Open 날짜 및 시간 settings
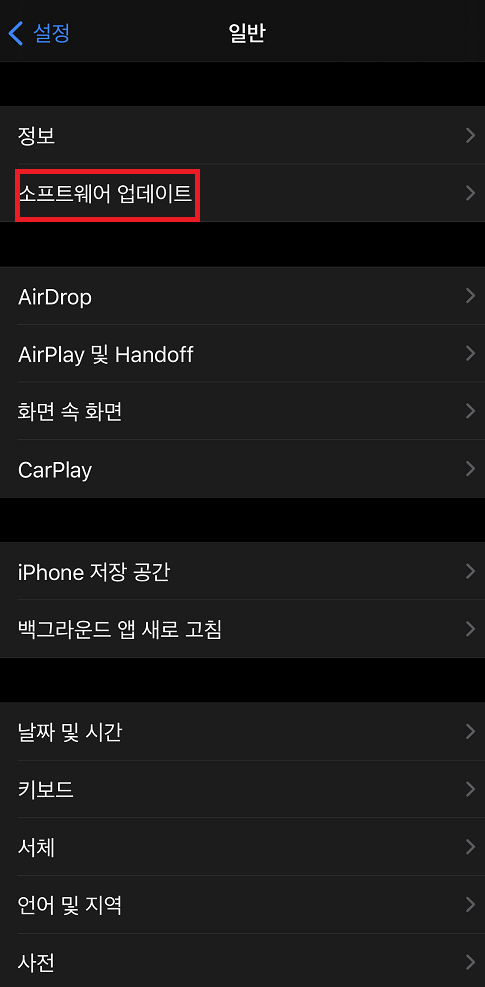 (242, 731)
